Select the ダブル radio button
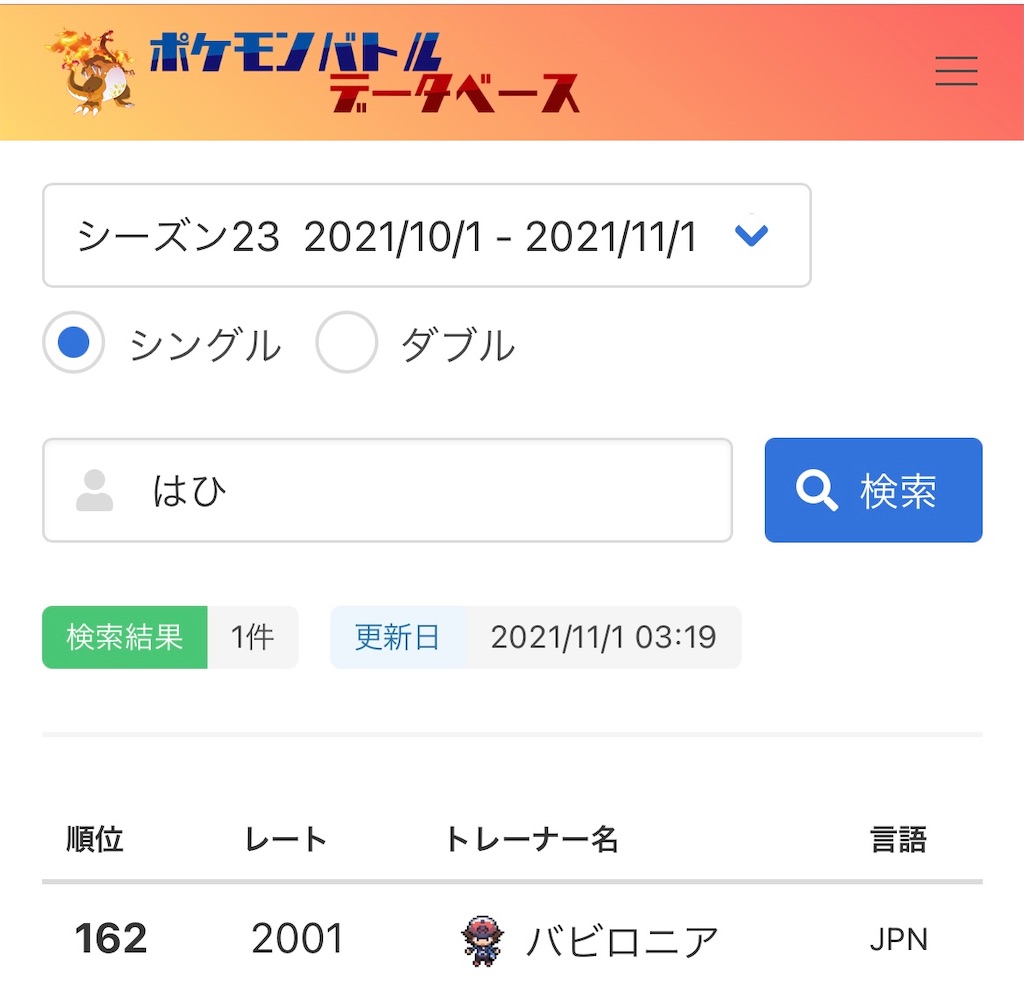The height and width of the screenshot is (1000, 1024). pos(346,343)
